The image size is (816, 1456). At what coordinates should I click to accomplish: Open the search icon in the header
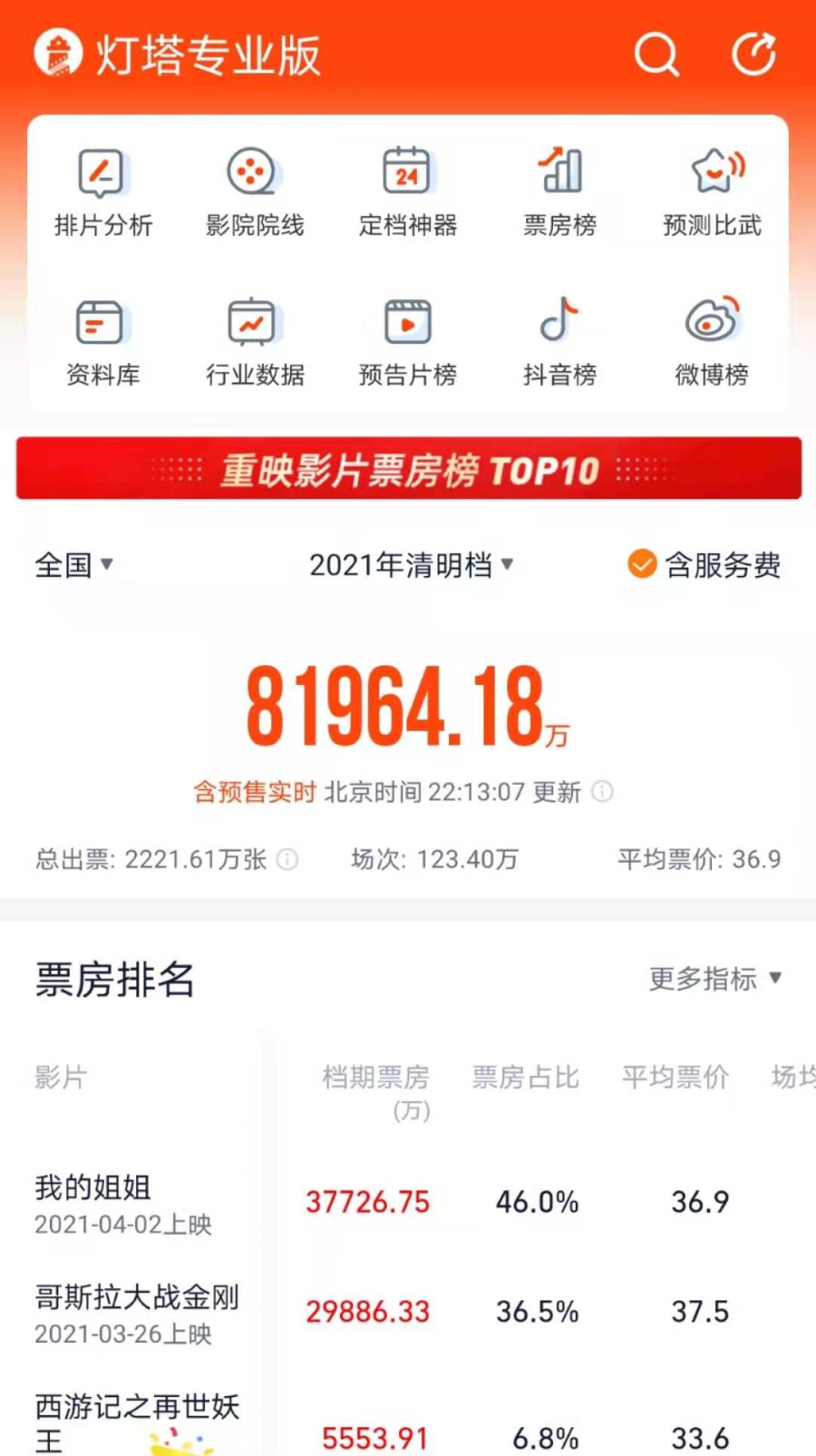[x=656, y=55]
